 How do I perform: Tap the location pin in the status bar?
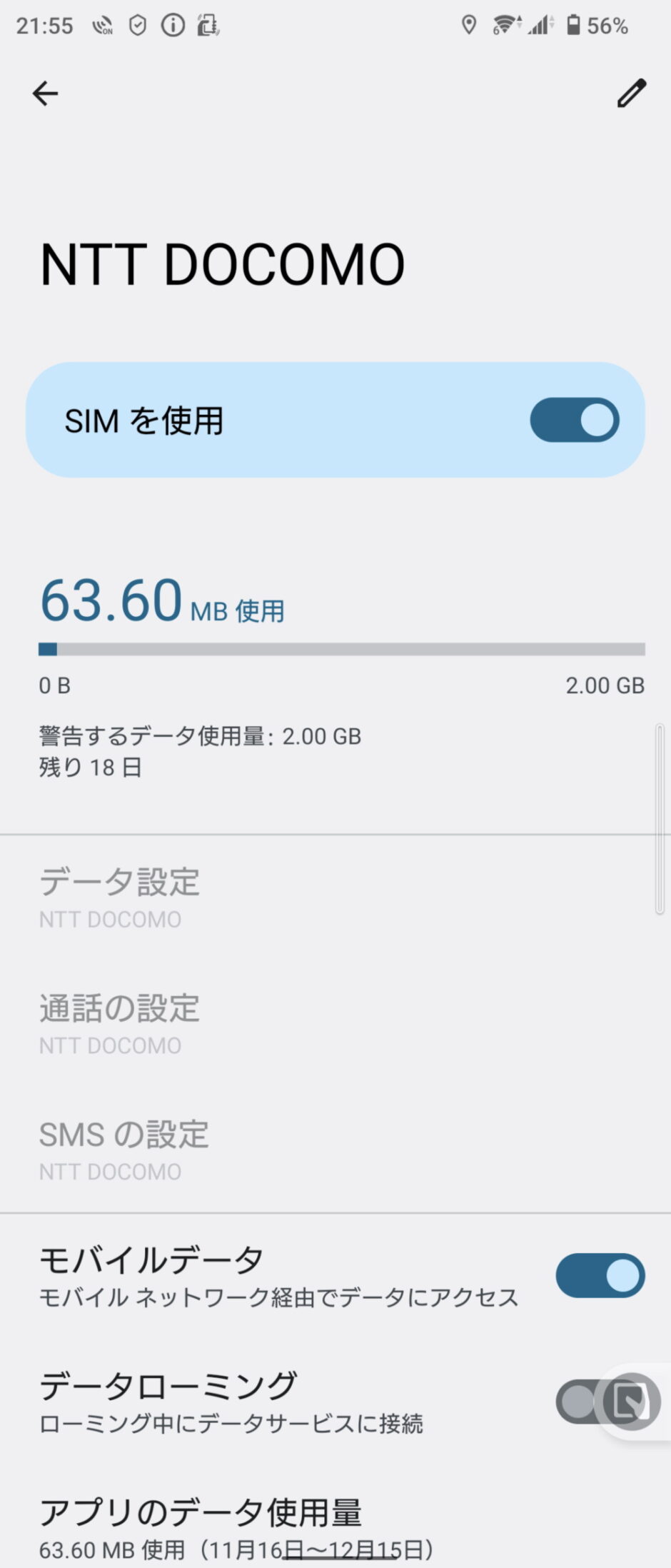pos(470,24)
